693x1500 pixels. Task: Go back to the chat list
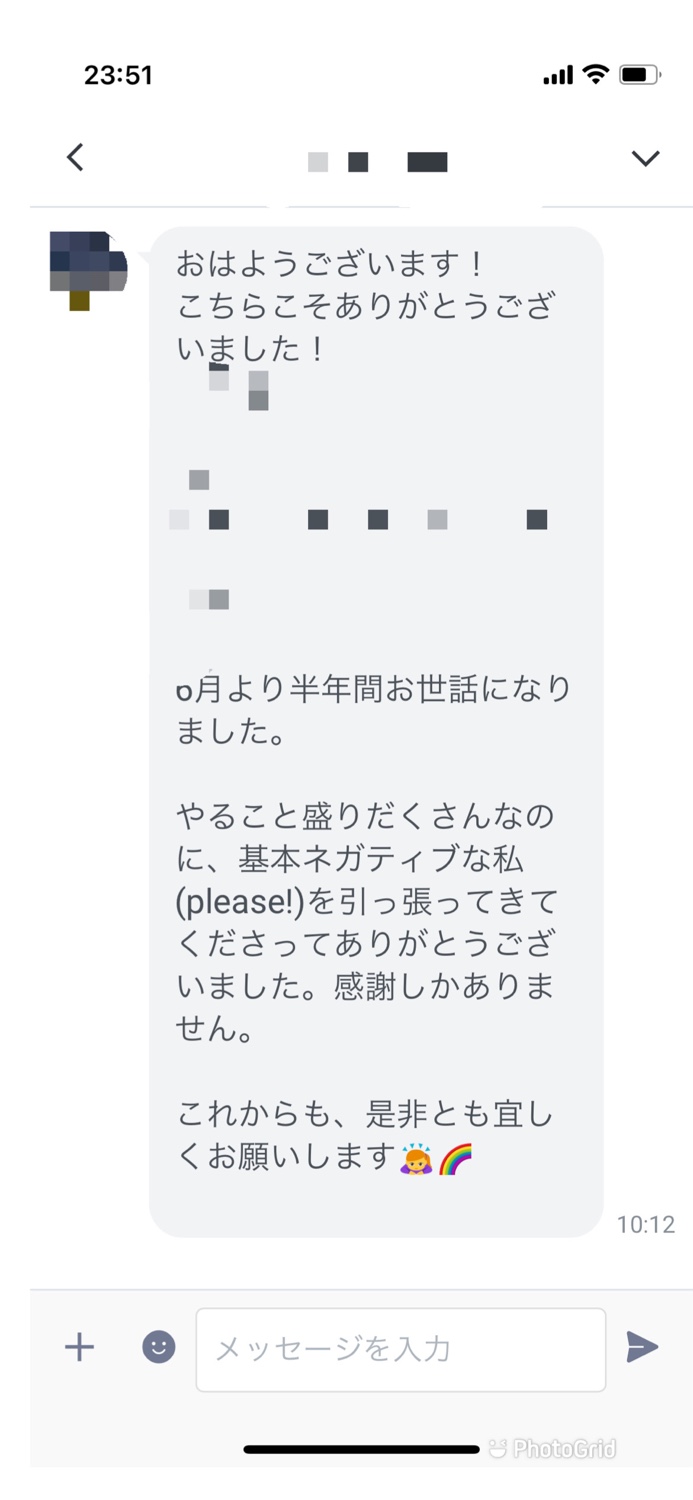(75, 158)
